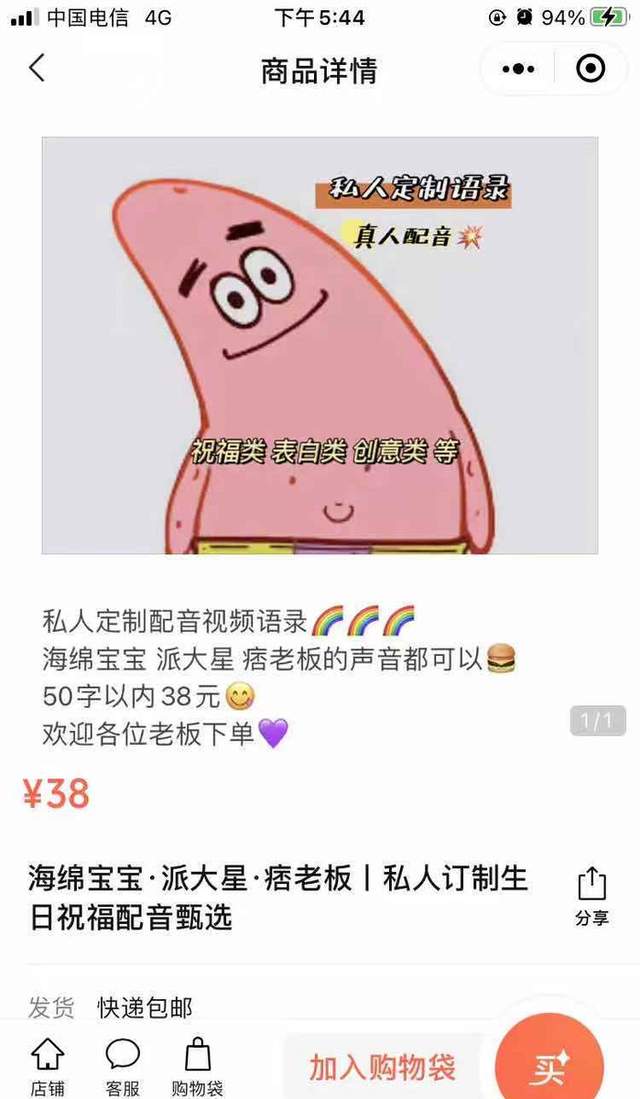Open the 购物袋 shopping bag
The width and height of the screenshot is (640, 1099).
pos(197,1066)
